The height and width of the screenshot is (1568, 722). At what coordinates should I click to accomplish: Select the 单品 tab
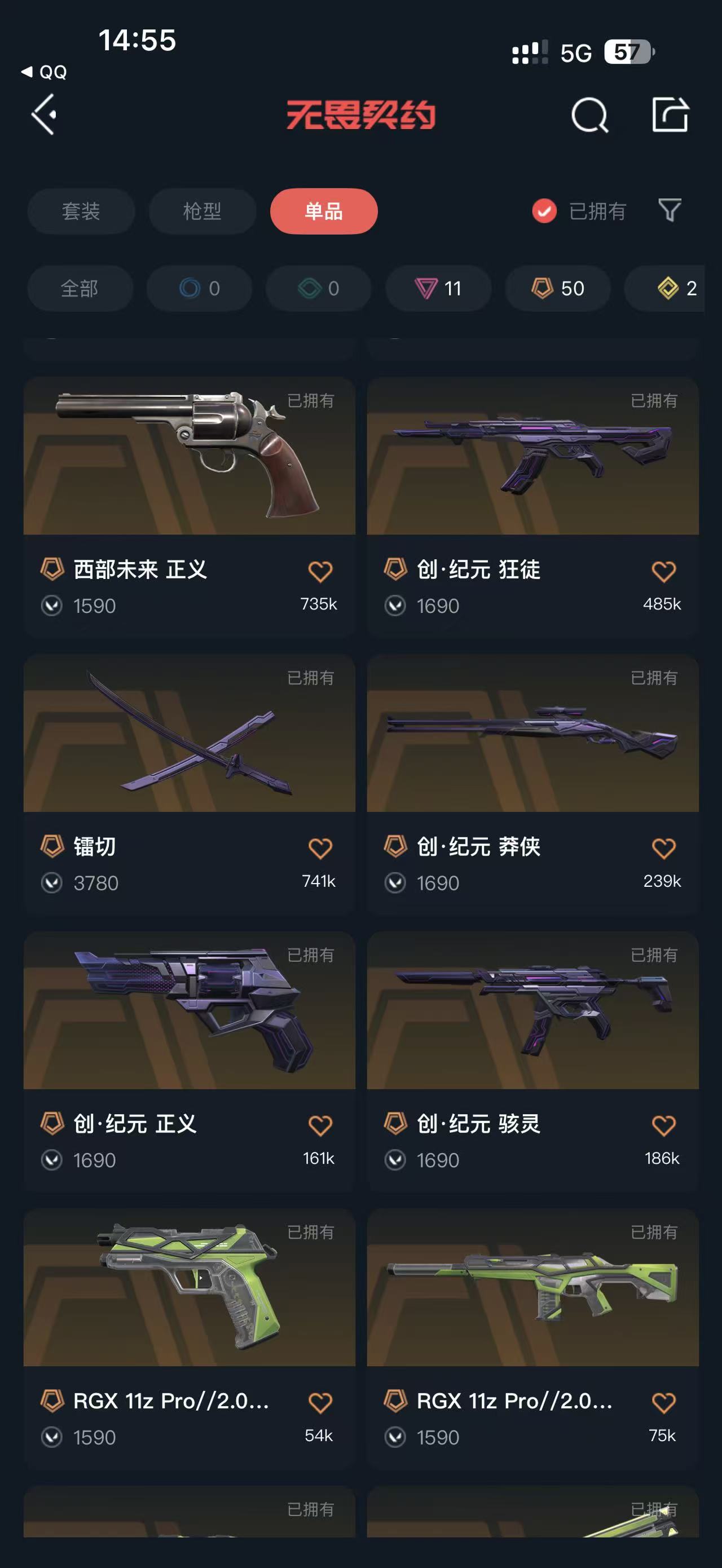324,211
